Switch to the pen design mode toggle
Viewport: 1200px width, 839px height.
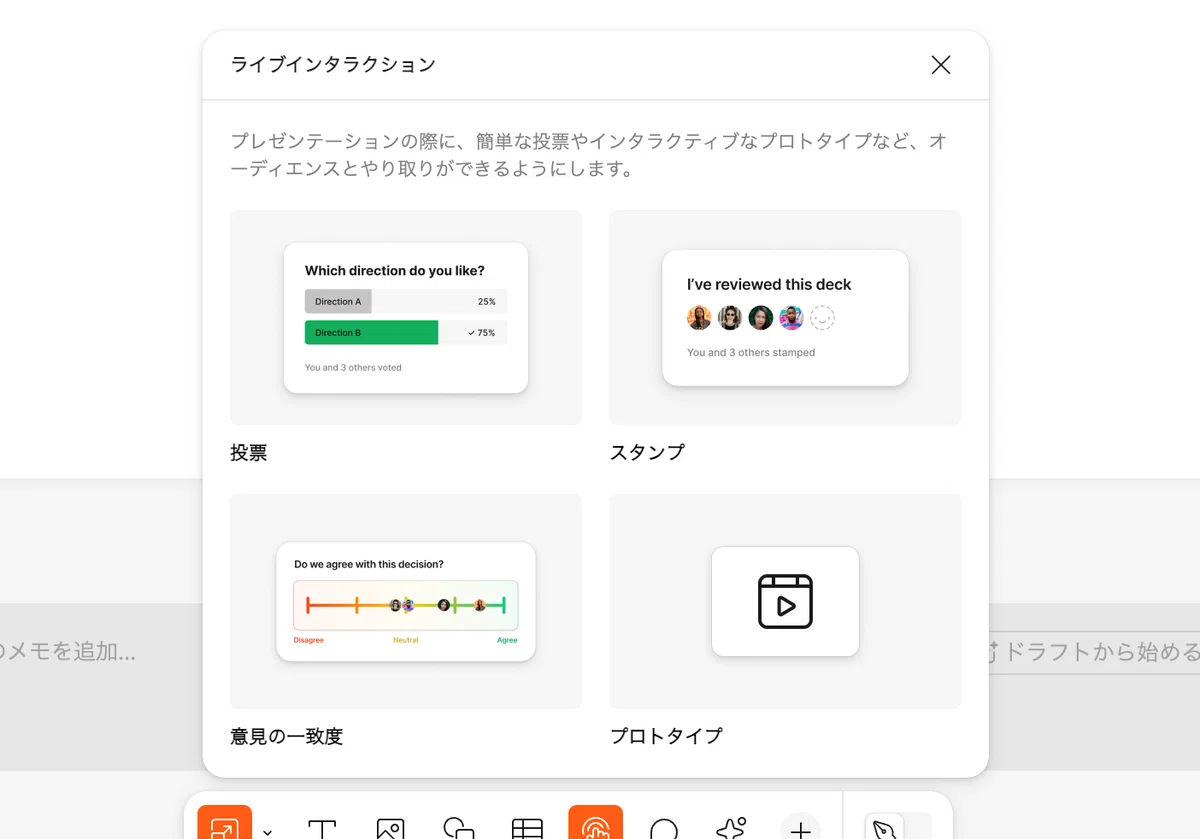[x=884, y=828]
